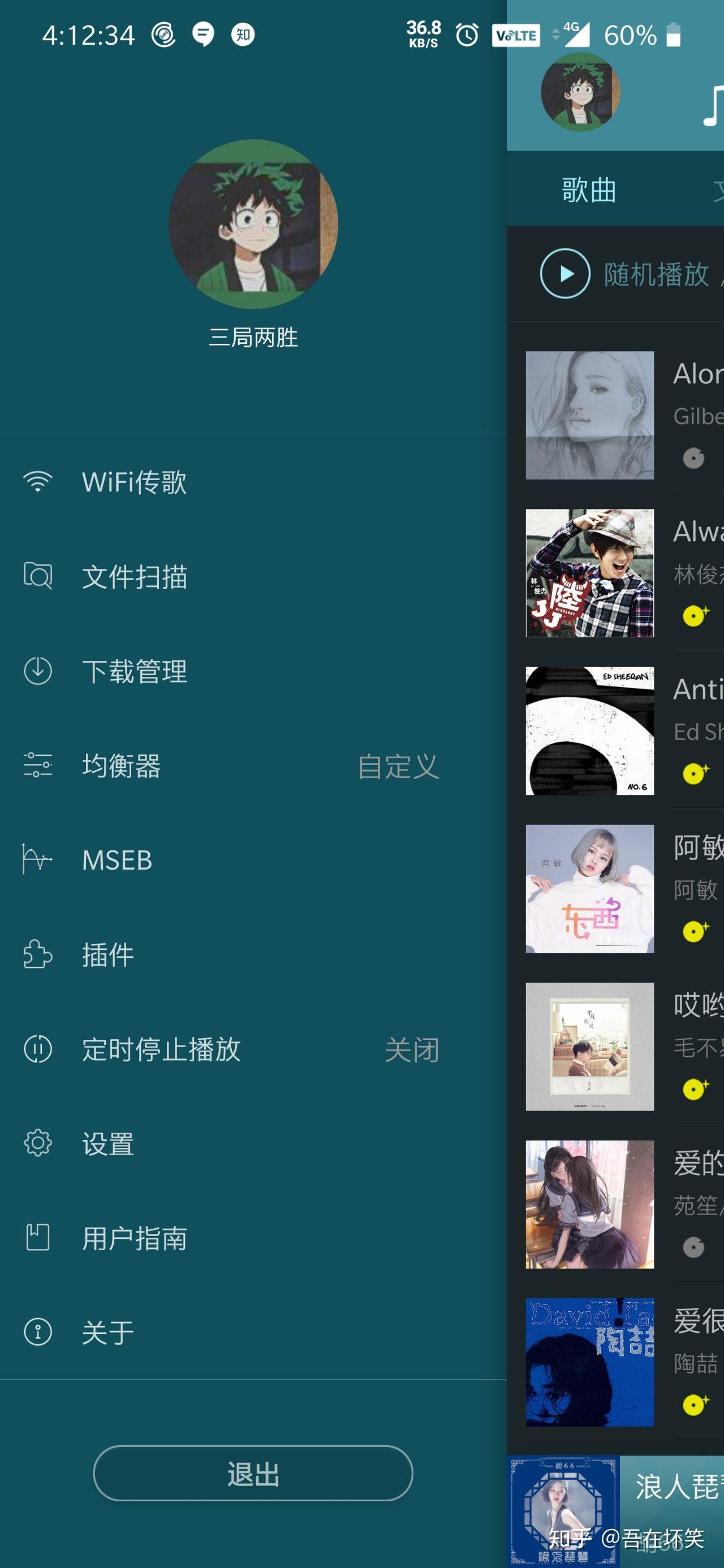Open the 插件 plugins page
Screen dimensions: 724x1568
click(x=253, y=954)
